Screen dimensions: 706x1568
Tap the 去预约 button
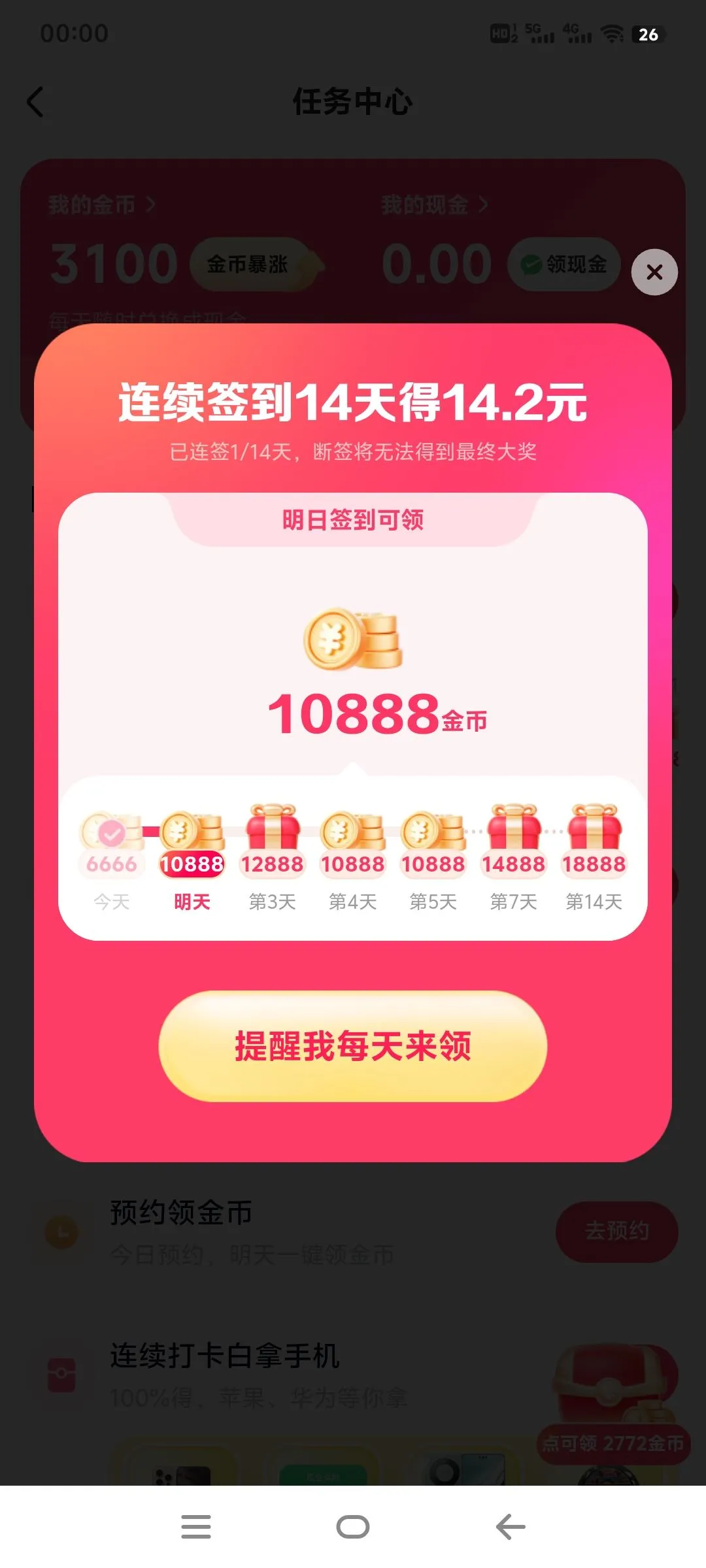[615, 1232]
